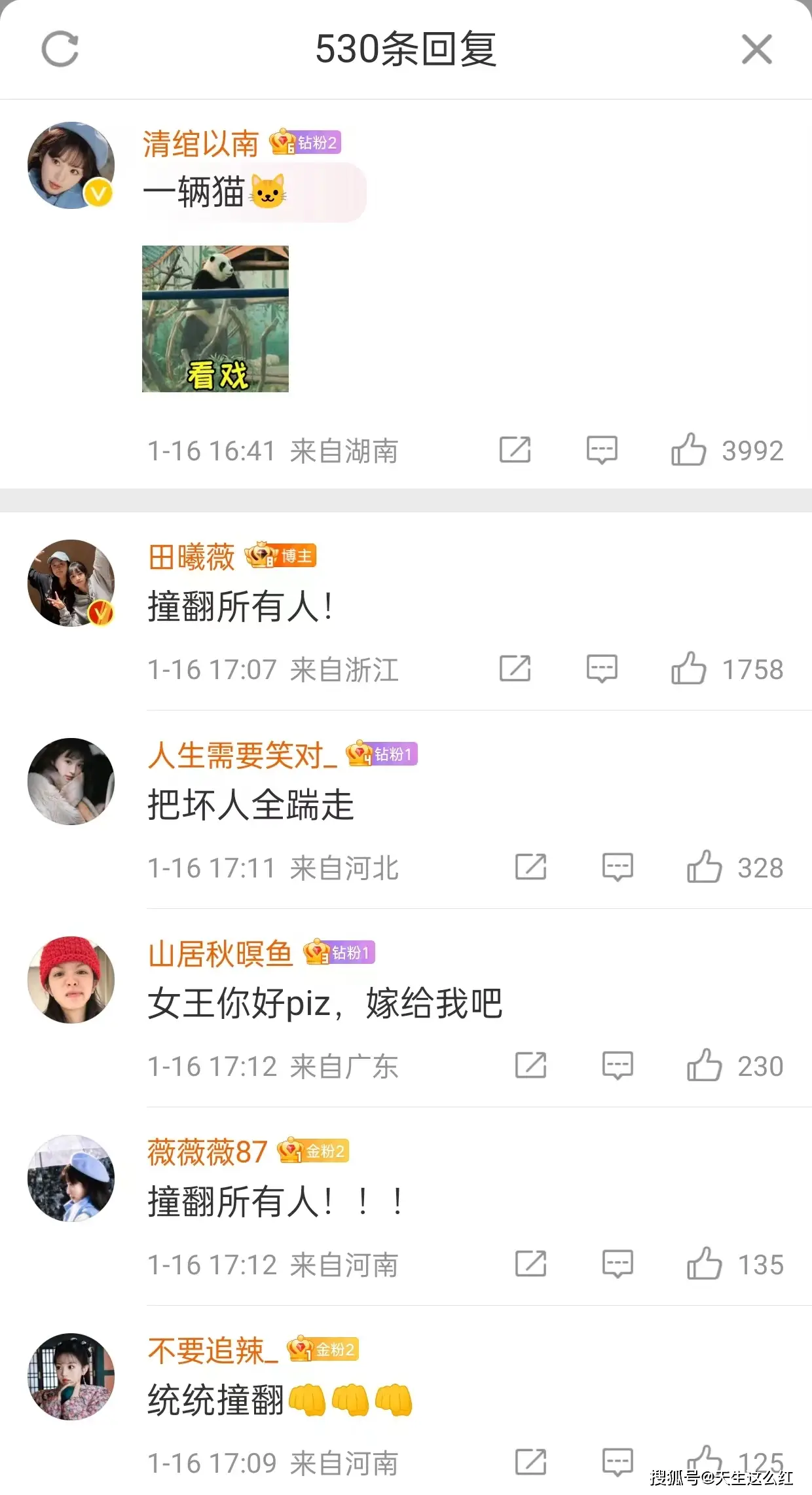
Task: Open 山居秋暝鱼's profile avatar
Action: [x=71, y=980]
